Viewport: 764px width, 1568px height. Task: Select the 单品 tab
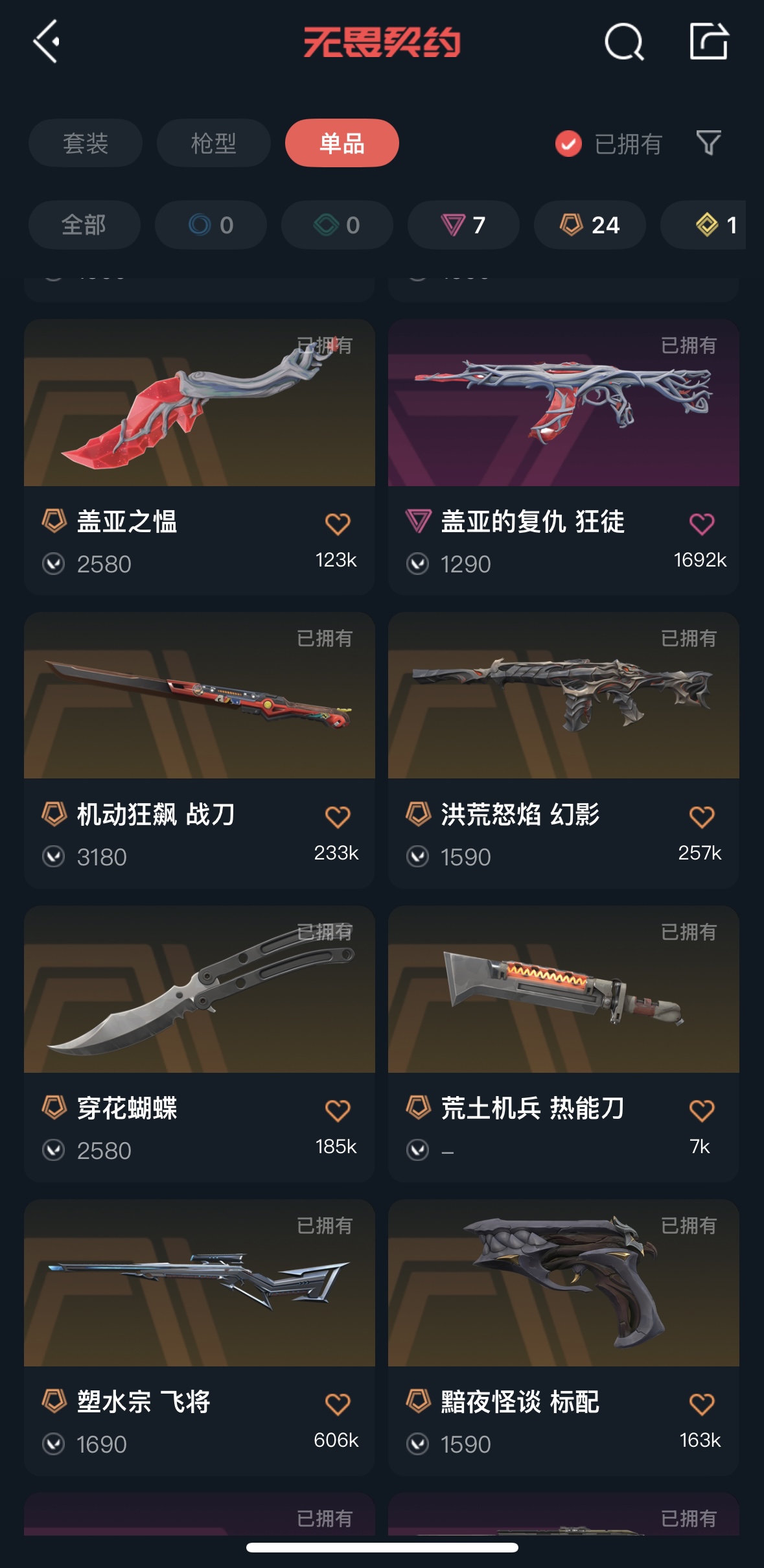341,143
